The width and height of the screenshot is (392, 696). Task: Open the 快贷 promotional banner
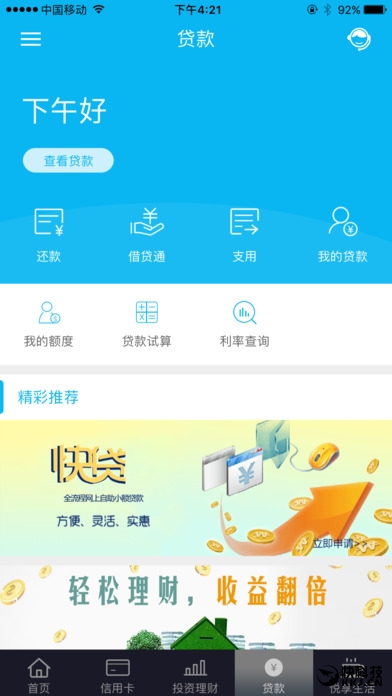point(196,488)
